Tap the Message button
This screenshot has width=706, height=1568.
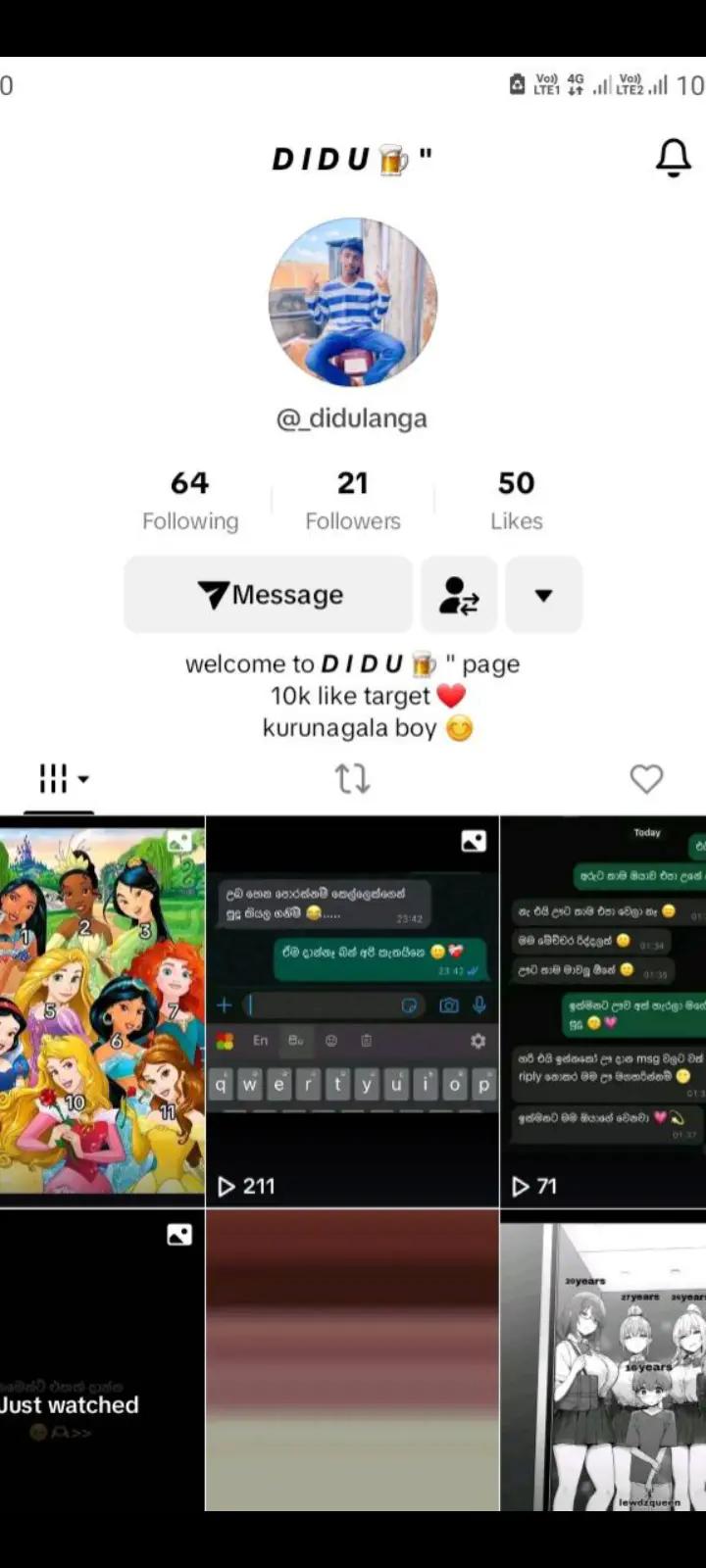click(x=268, y=595)
